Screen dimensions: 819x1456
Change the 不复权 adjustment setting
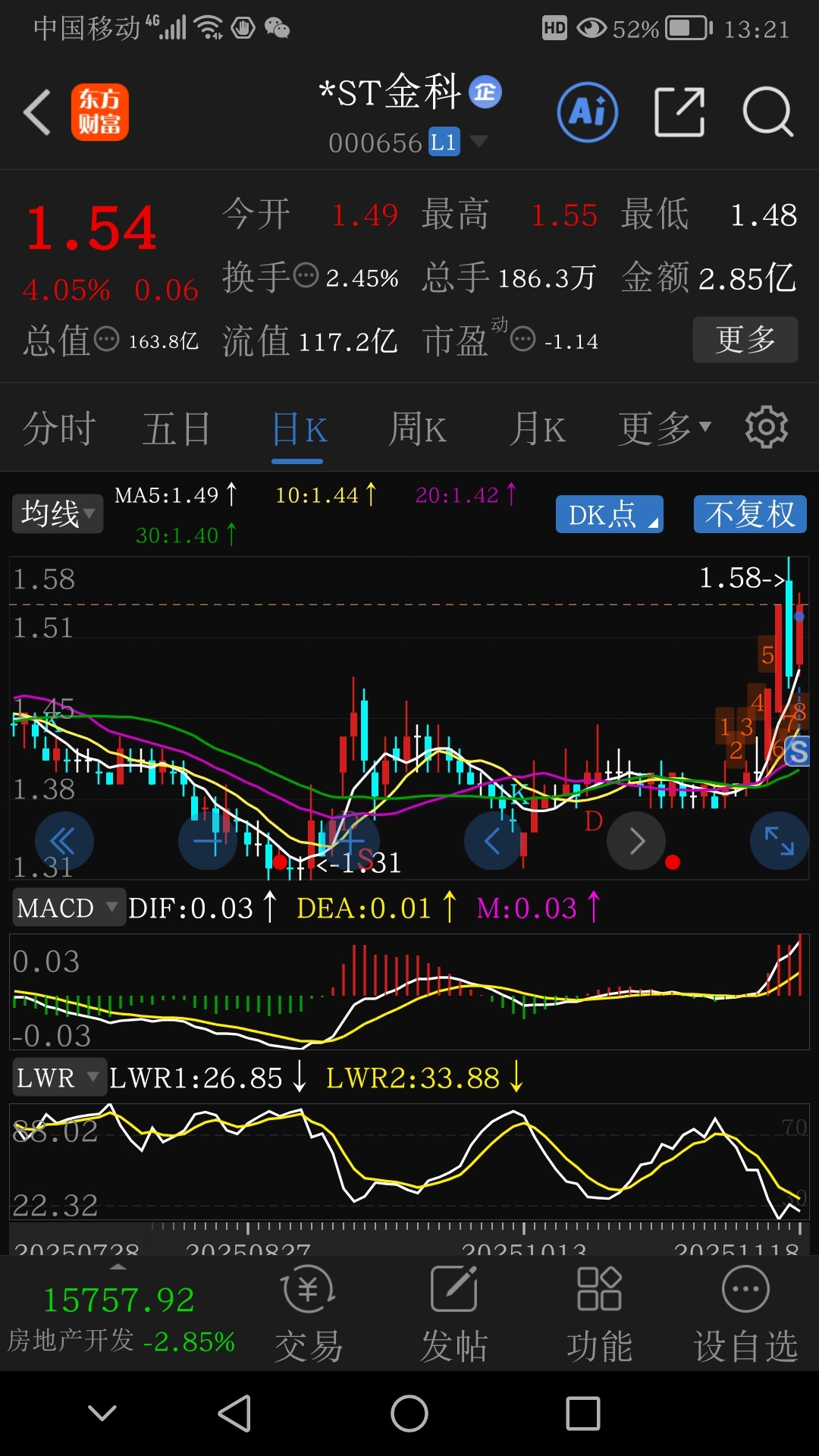click(x=749, y=515)
